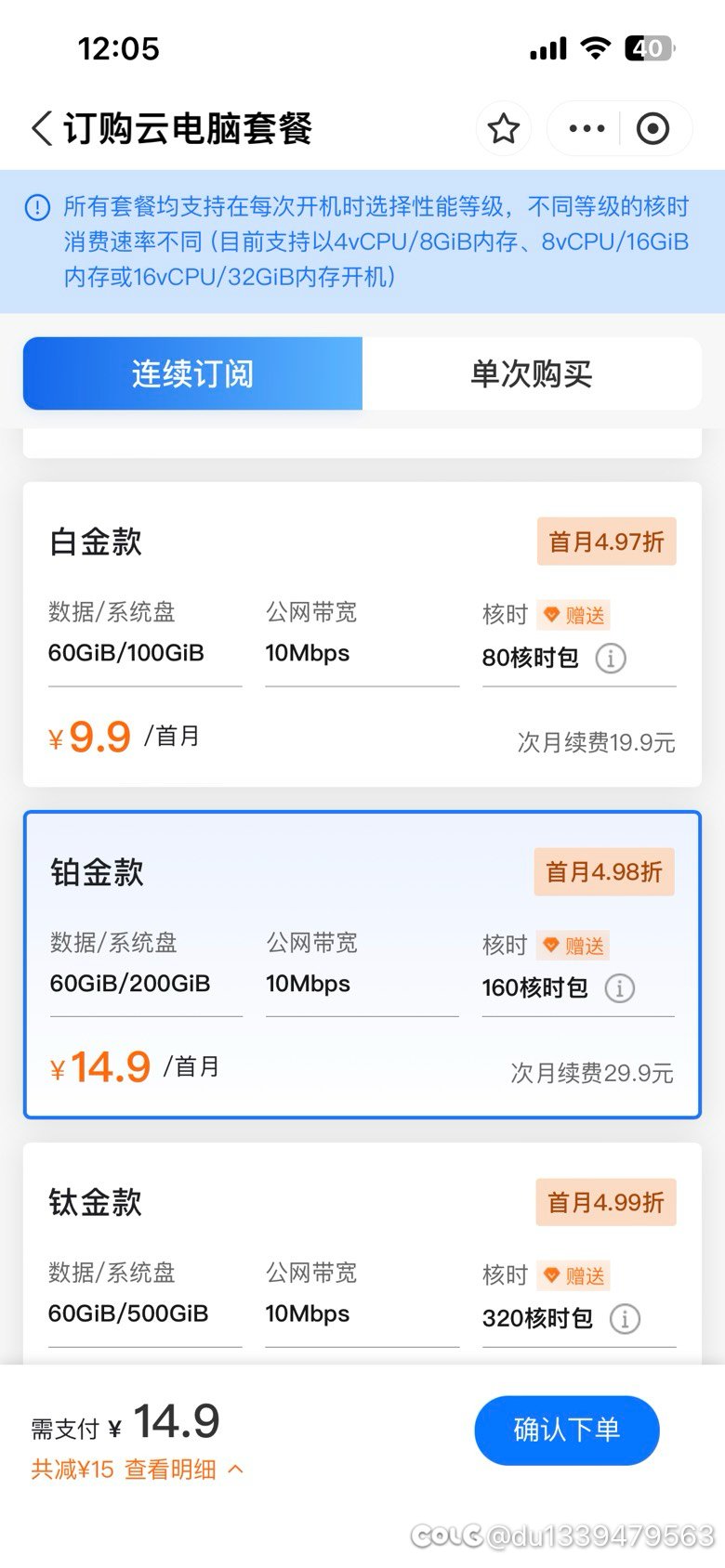Open the three-dot more menu
This screenshot has width=725, height=1568.
(587, 128)
